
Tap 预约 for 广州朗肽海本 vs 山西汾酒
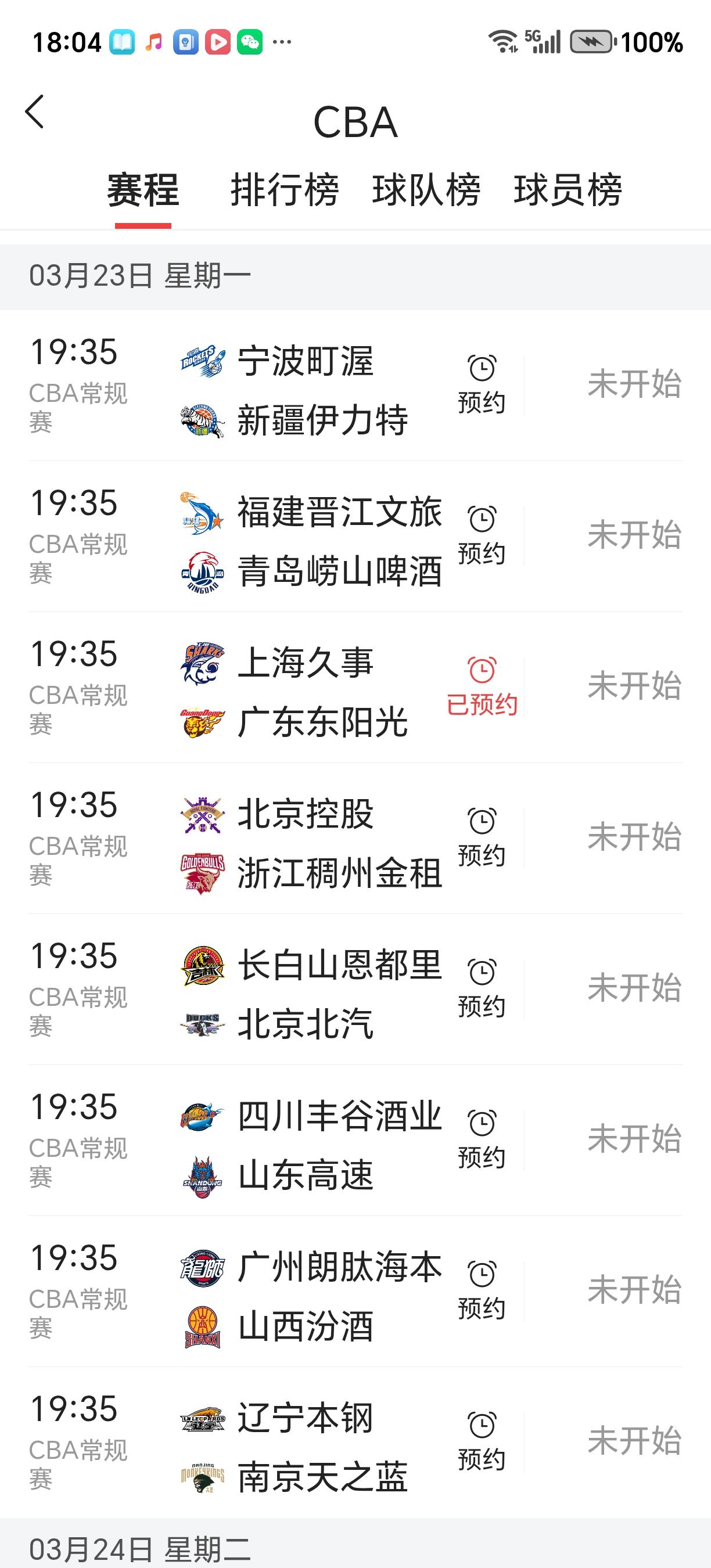[482, 1290]
